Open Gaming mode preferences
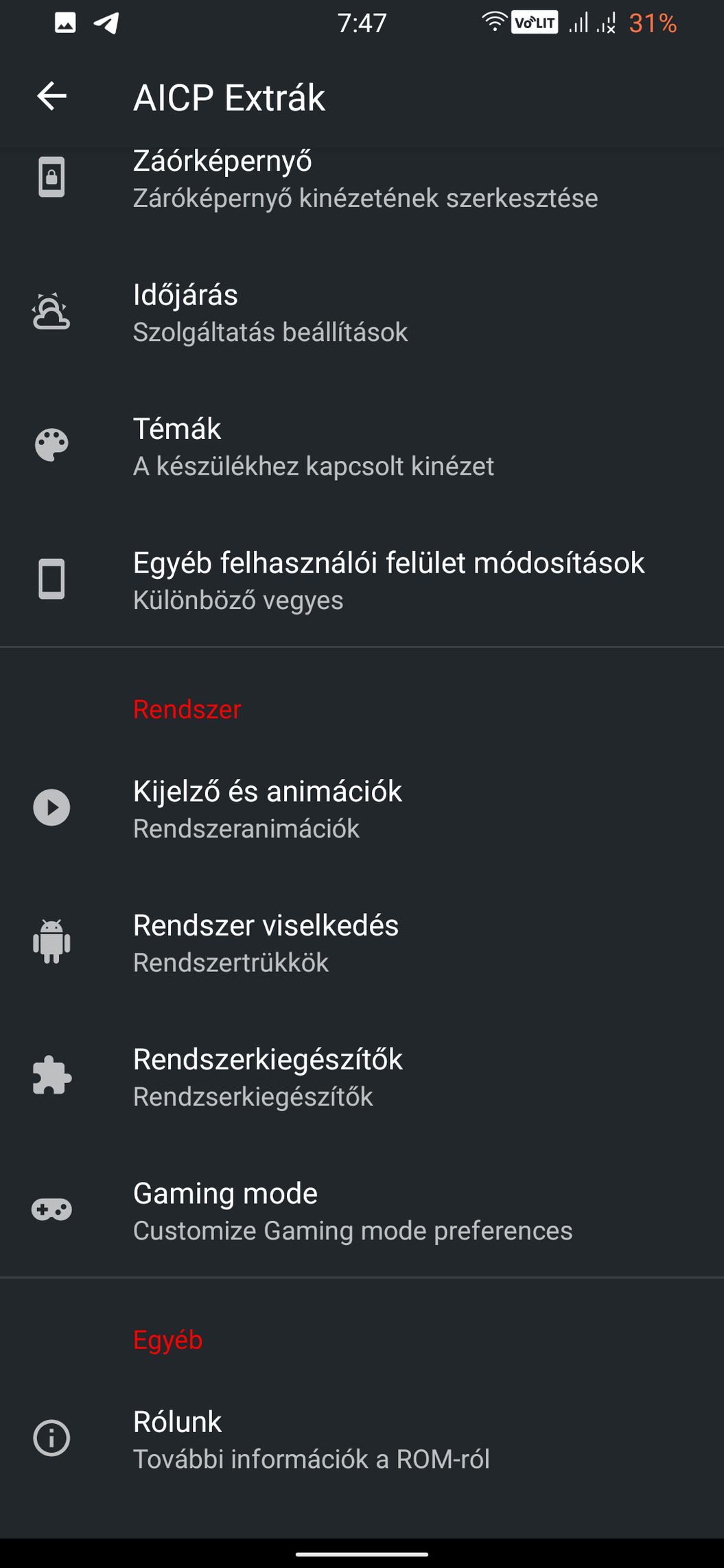This screenshot has width=724, height=1568. point(362,1211)
